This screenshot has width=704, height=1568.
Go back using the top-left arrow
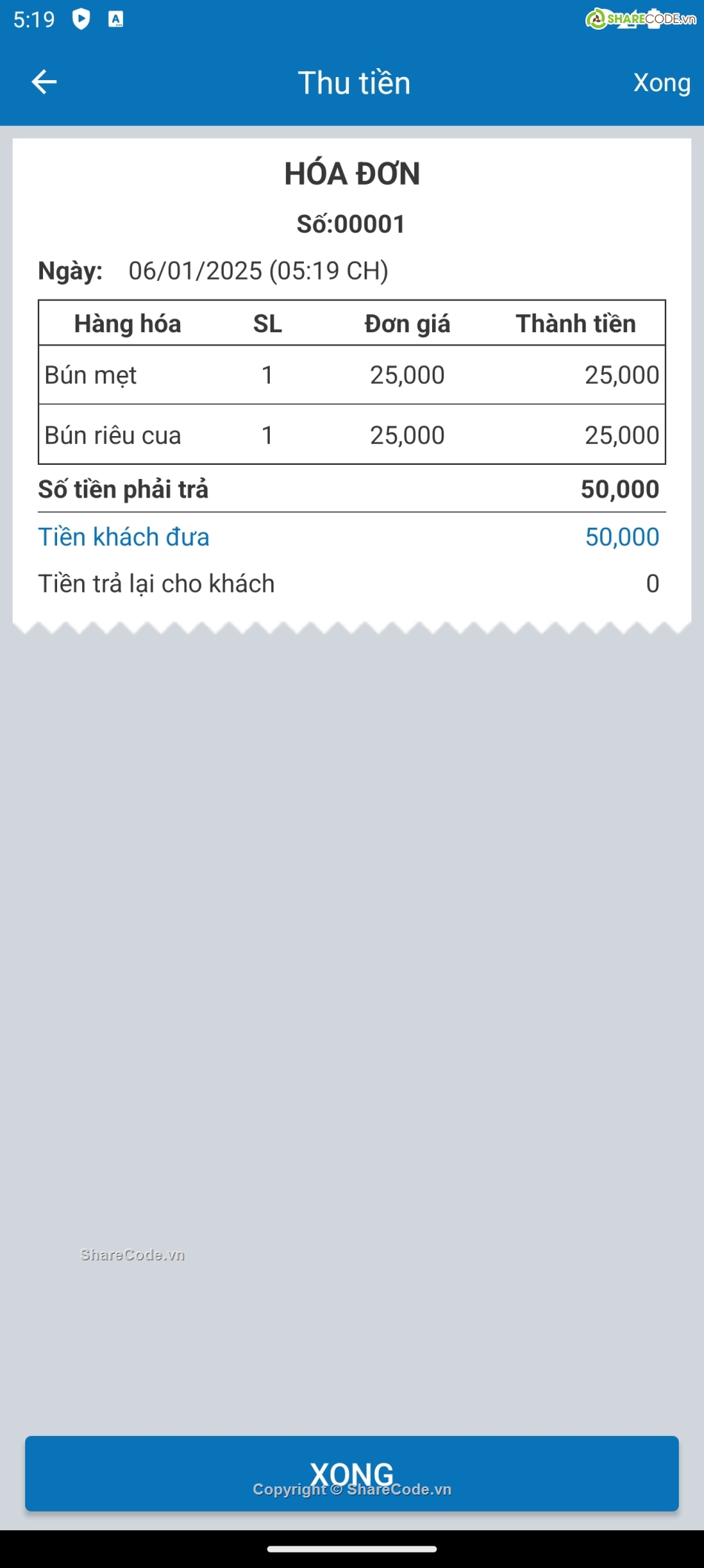point(44,82)
